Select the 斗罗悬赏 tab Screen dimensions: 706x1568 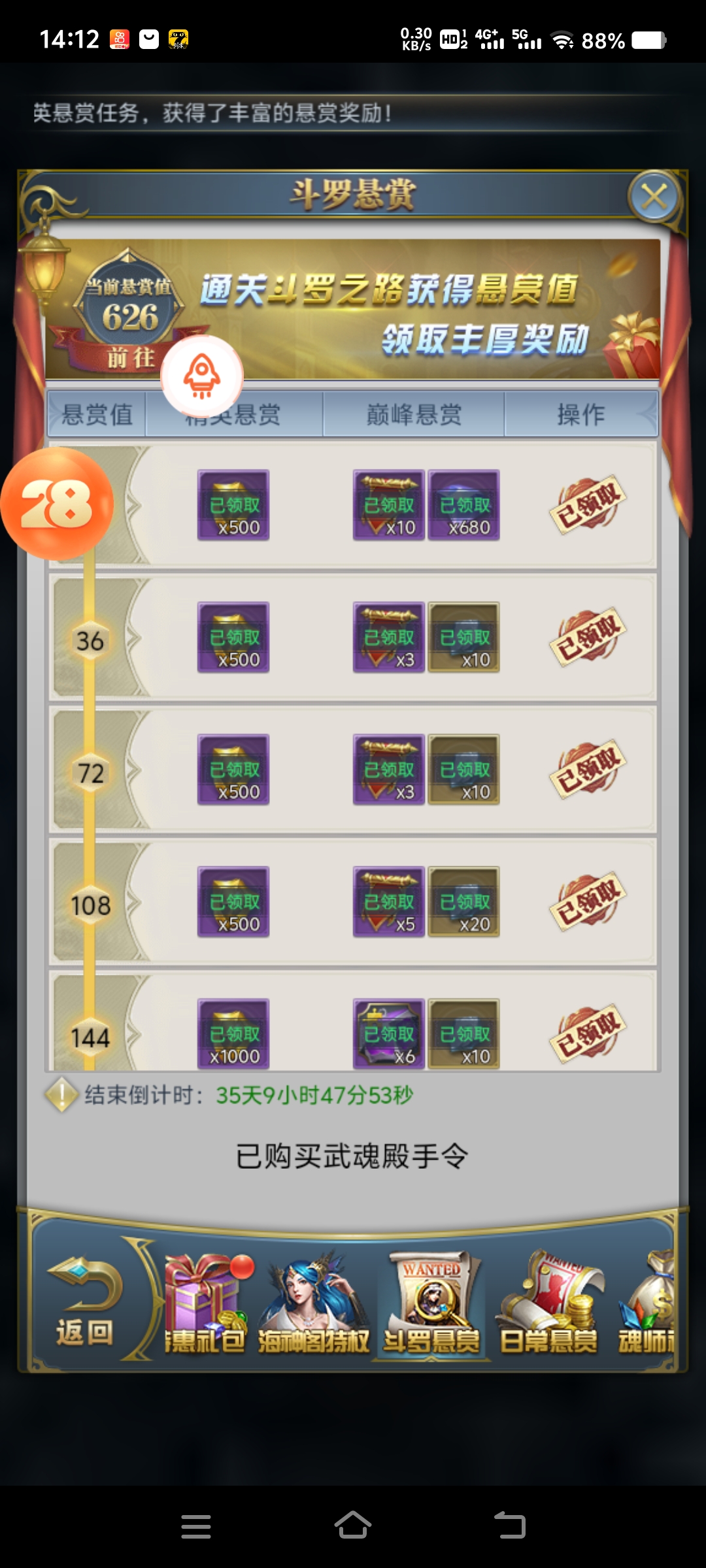pyautogui.click(x=431, y=1303)
